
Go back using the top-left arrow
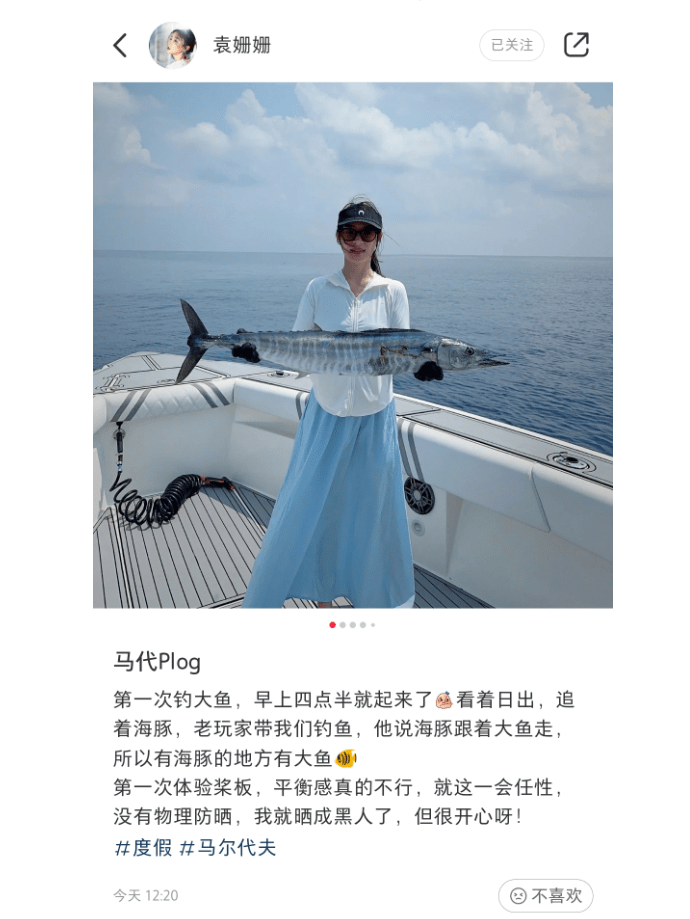pos(120,45)
